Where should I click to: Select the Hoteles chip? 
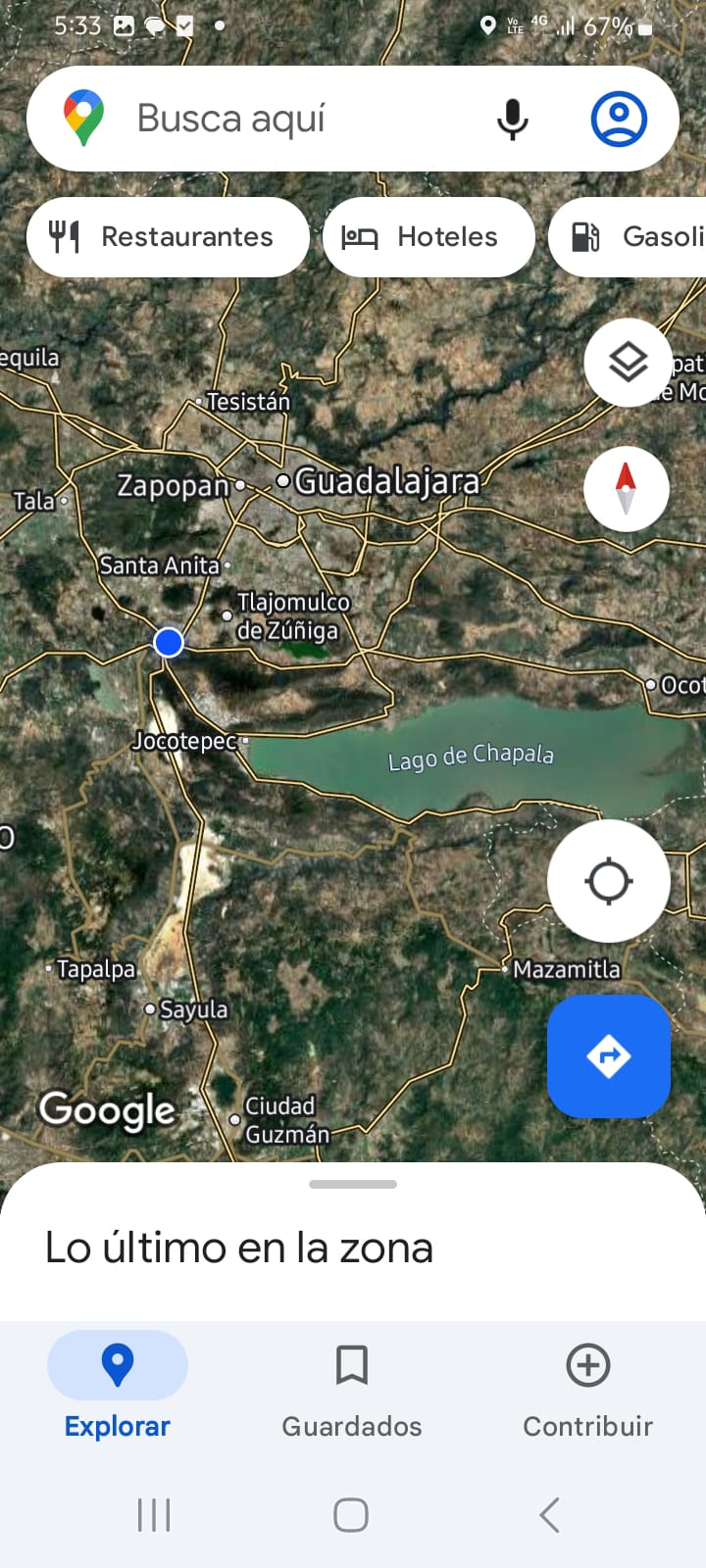(x=429, y=237)
